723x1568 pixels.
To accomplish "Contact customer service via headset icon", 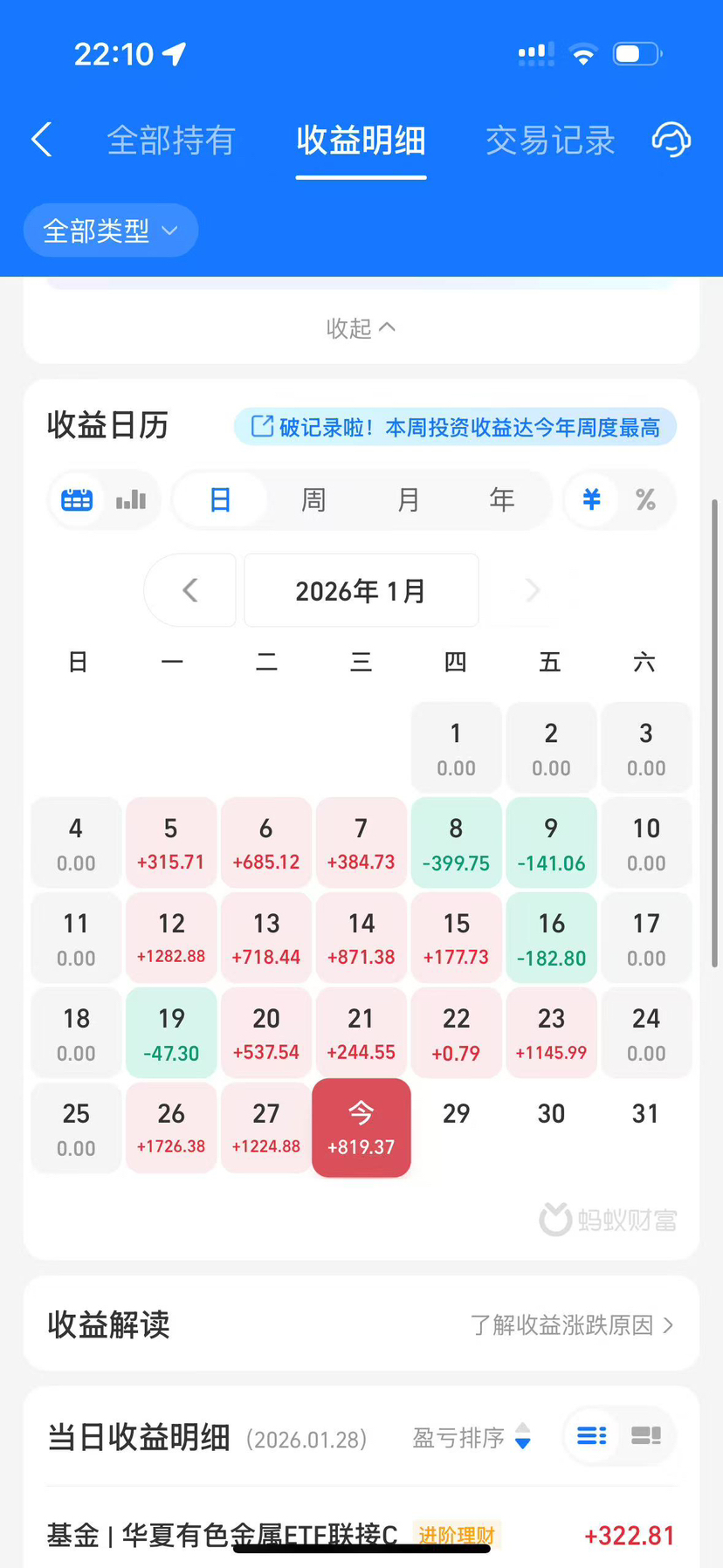I will click(x=671, y=140).
